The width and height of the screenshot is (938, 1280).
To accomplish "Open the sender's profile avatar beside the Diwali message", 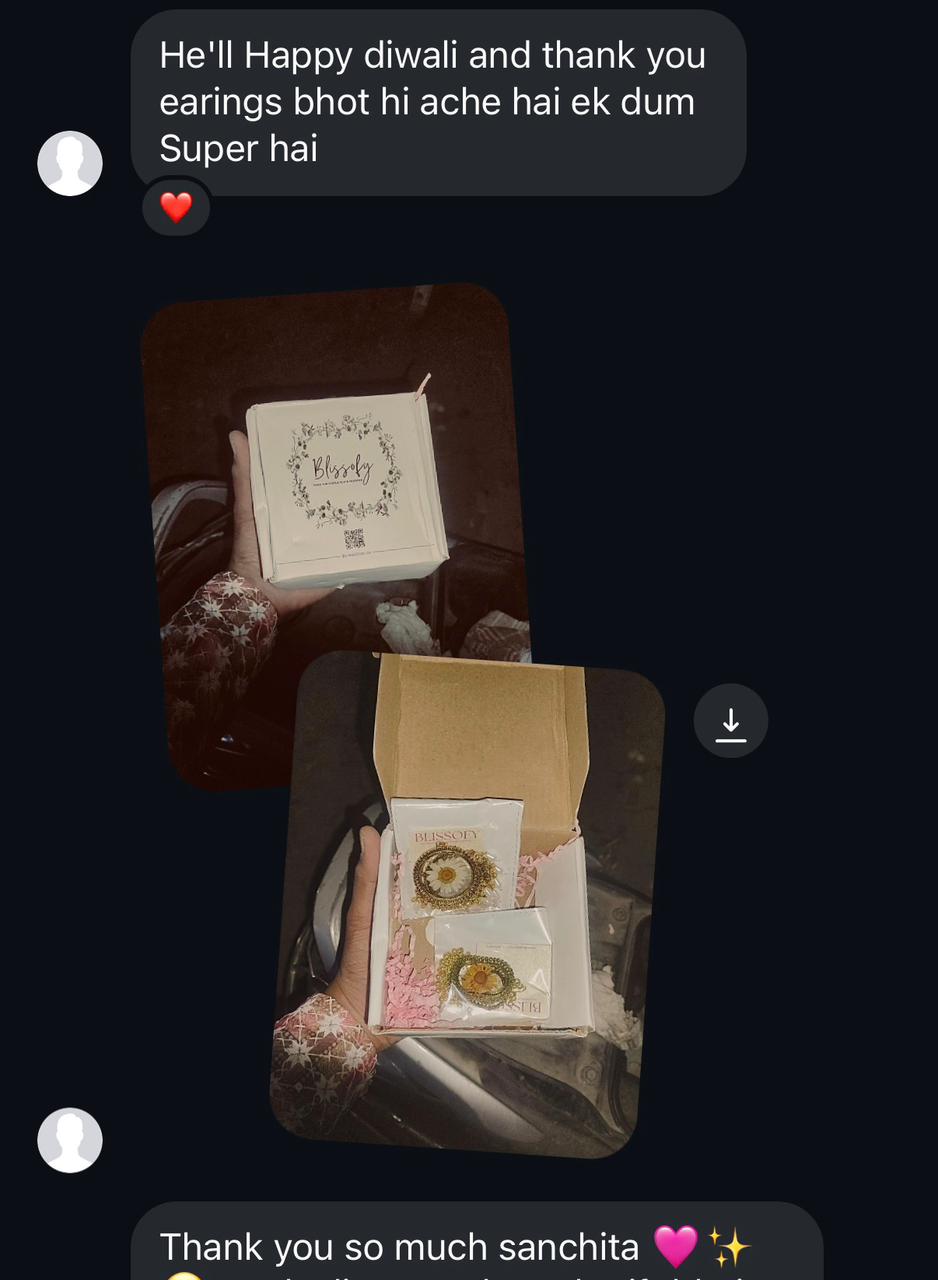I will 70,163.
